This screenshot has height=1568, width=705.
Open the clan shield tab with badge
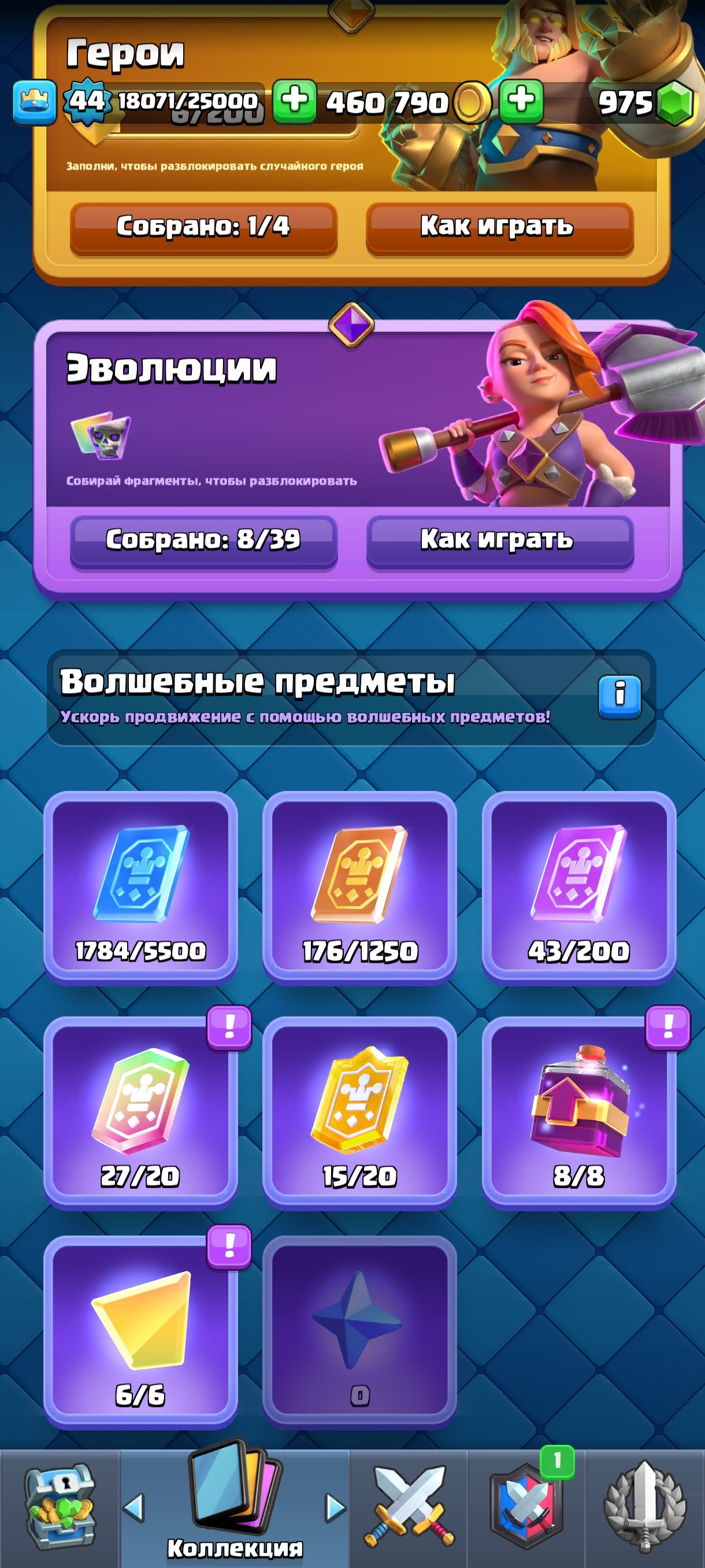pos(527,1507)
